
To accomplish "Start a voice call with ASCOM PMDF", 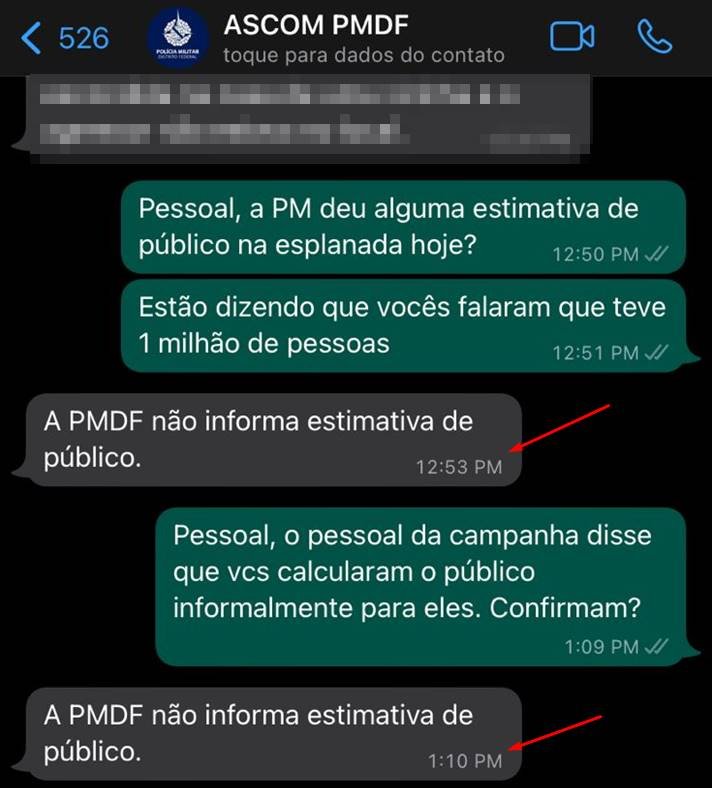I will click(x=655, y=37).
